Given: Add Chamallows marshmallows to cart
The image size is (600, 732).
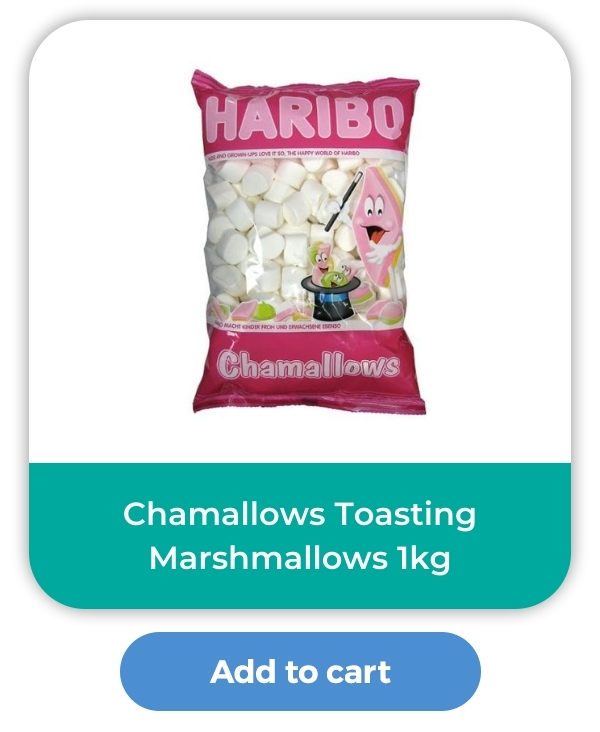Looking at the screenshot, I should (x=300, y=671).
